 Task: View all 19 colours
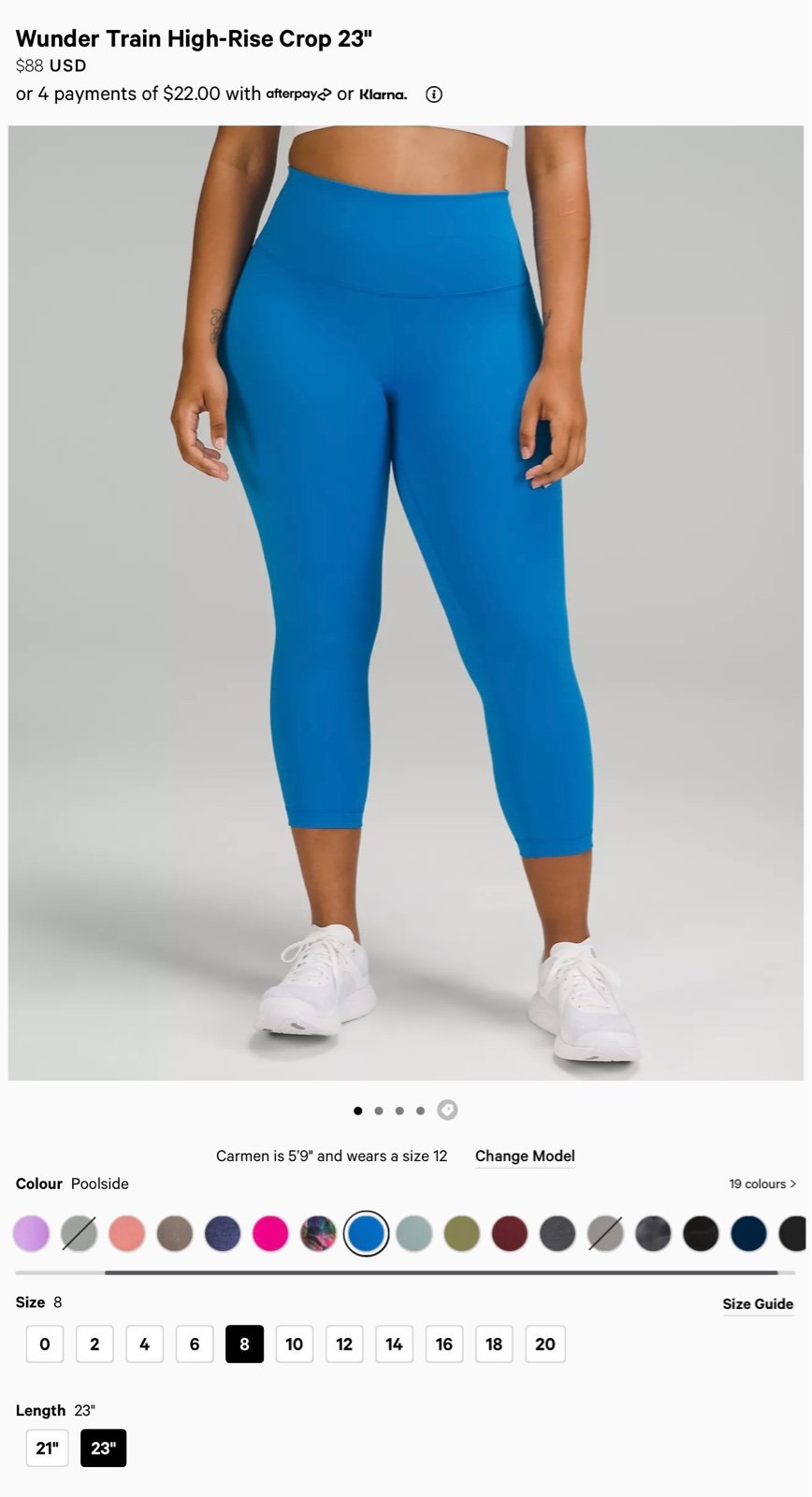[762, 1184]
